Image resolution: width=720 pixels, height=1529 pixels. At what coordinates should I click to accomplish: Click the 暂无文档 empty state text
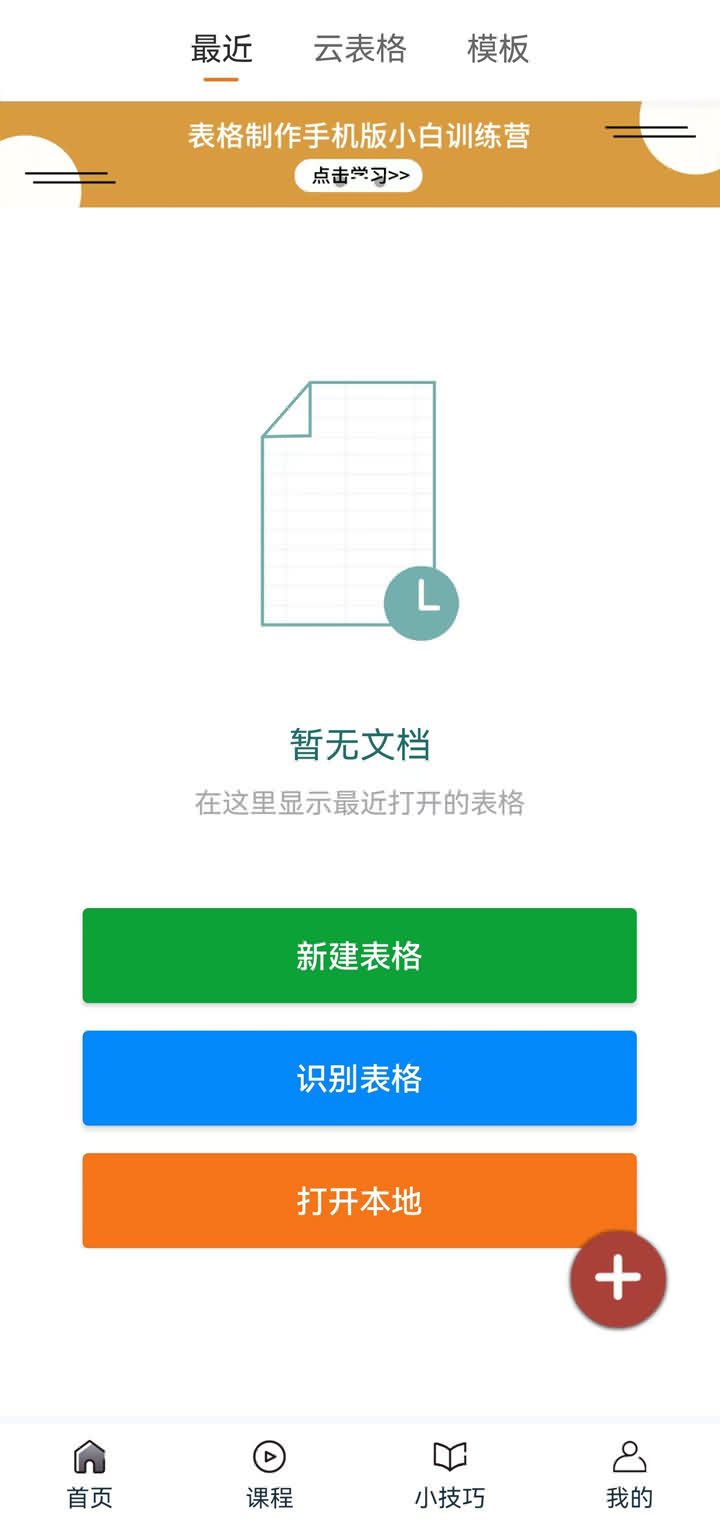(359, 744)
